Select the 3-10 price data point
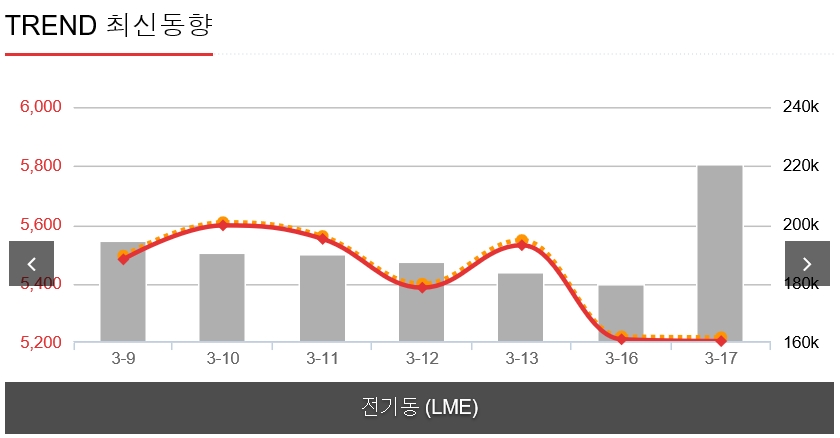Viewport: 840px width, 438px height. coord(223,224)
